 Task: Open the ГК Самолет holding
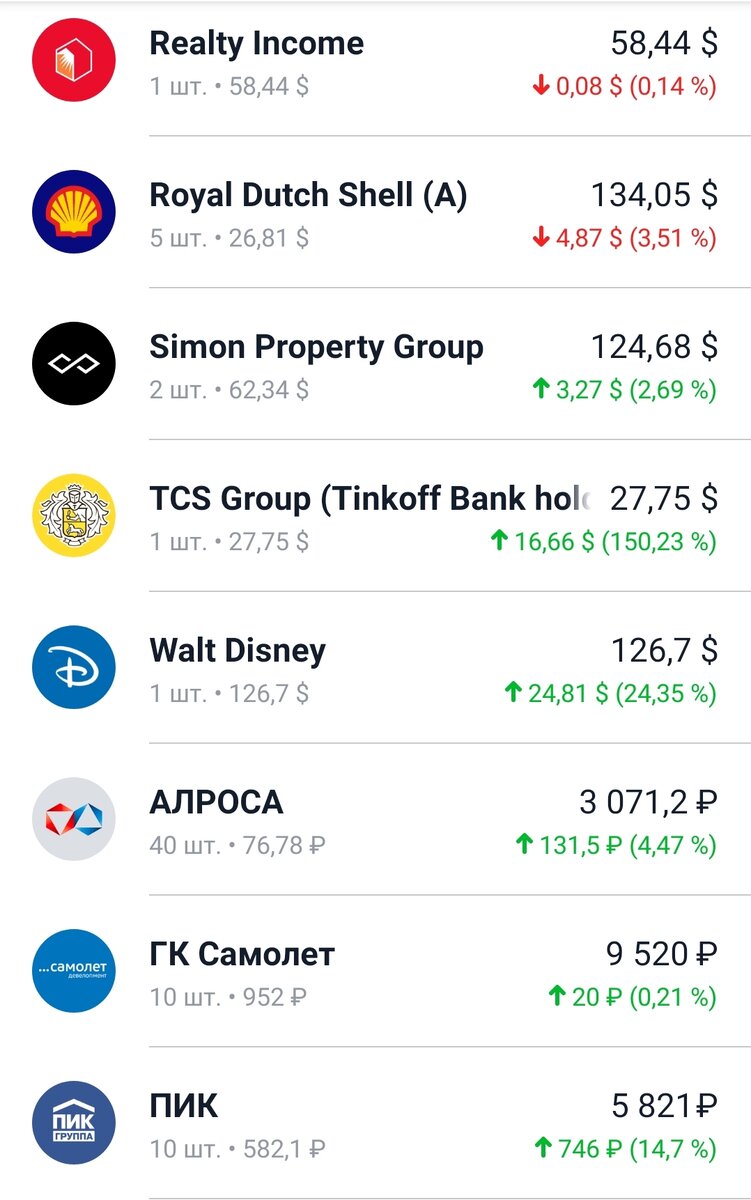375,973
